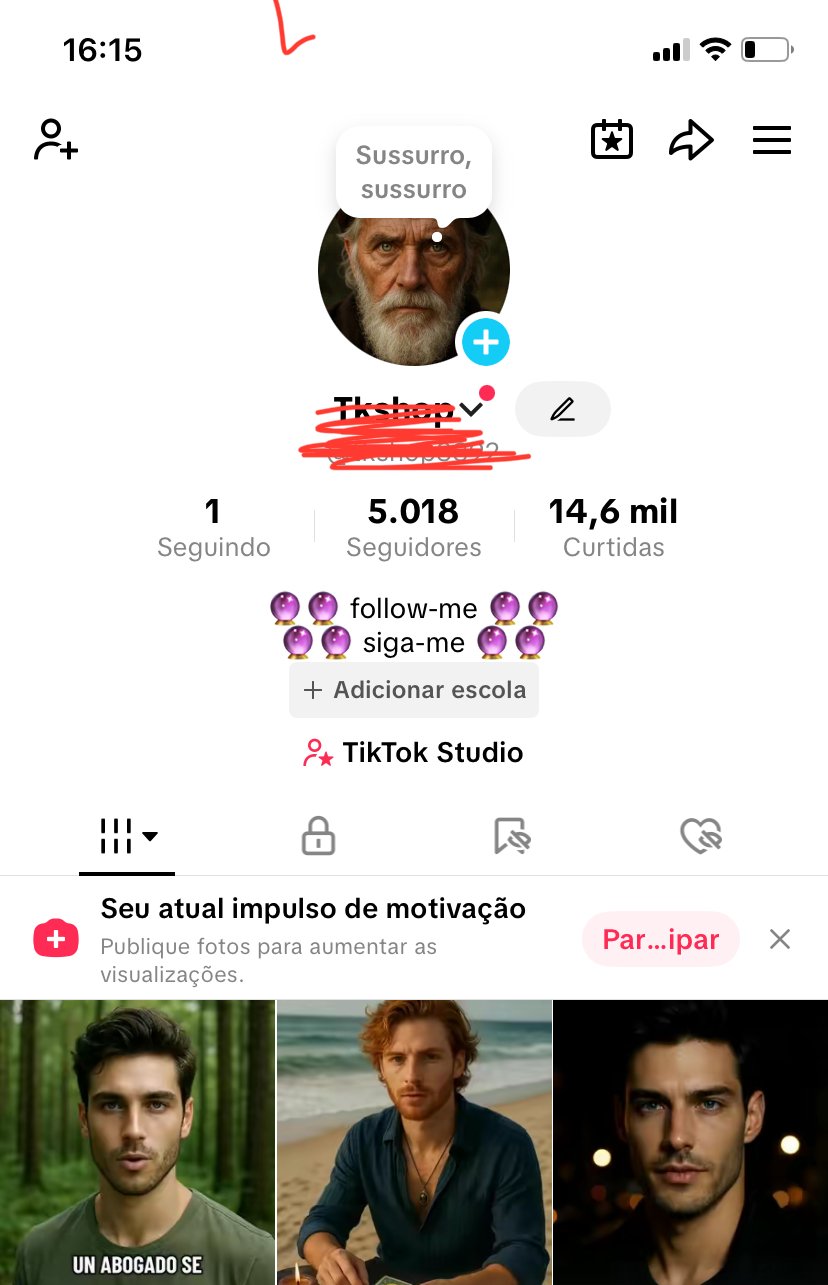Expand the account switcher chevron
The height and width of the screenshot is (1285, 828).
471,408
